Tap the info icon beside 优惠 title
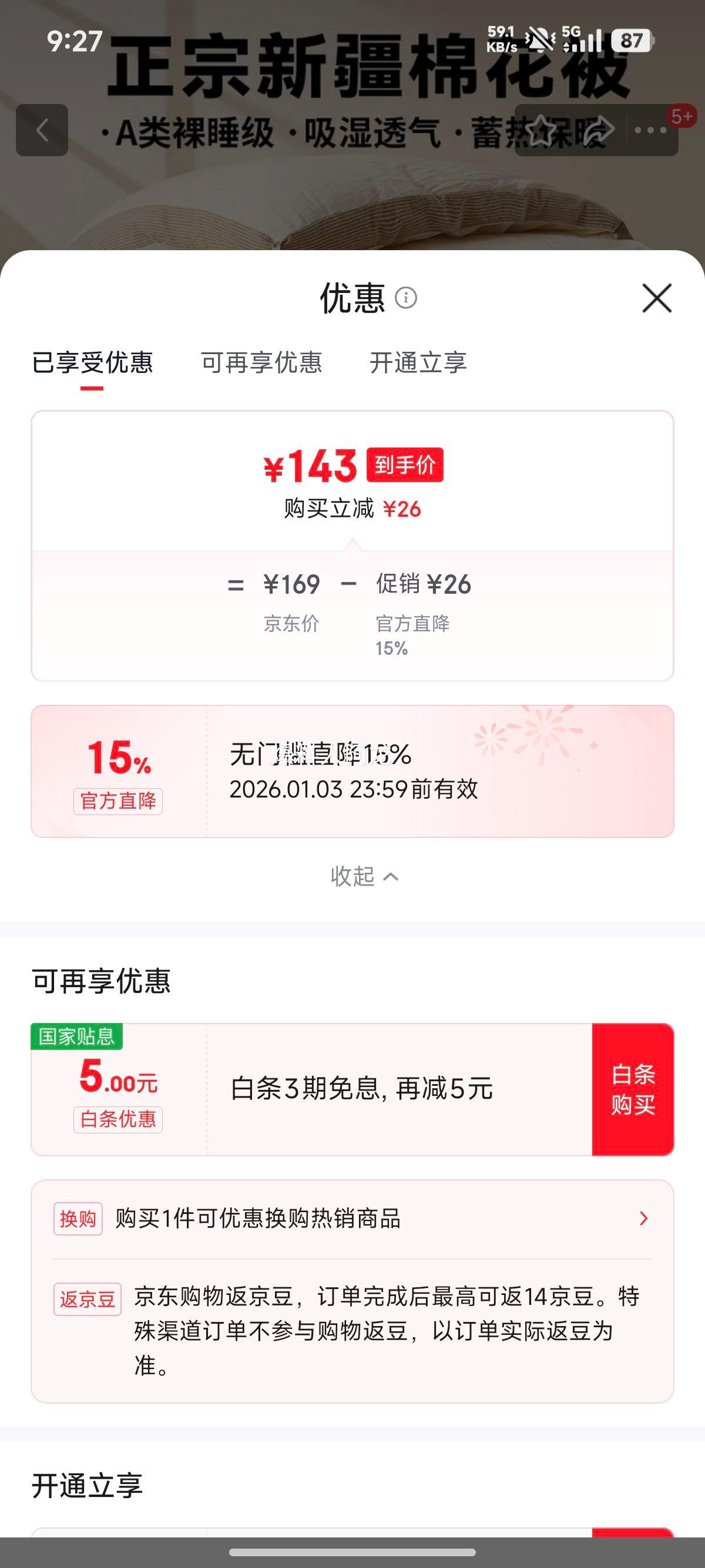Image resolution: width=705 pixels, height=1568 pixels. (x=406, y=299)
